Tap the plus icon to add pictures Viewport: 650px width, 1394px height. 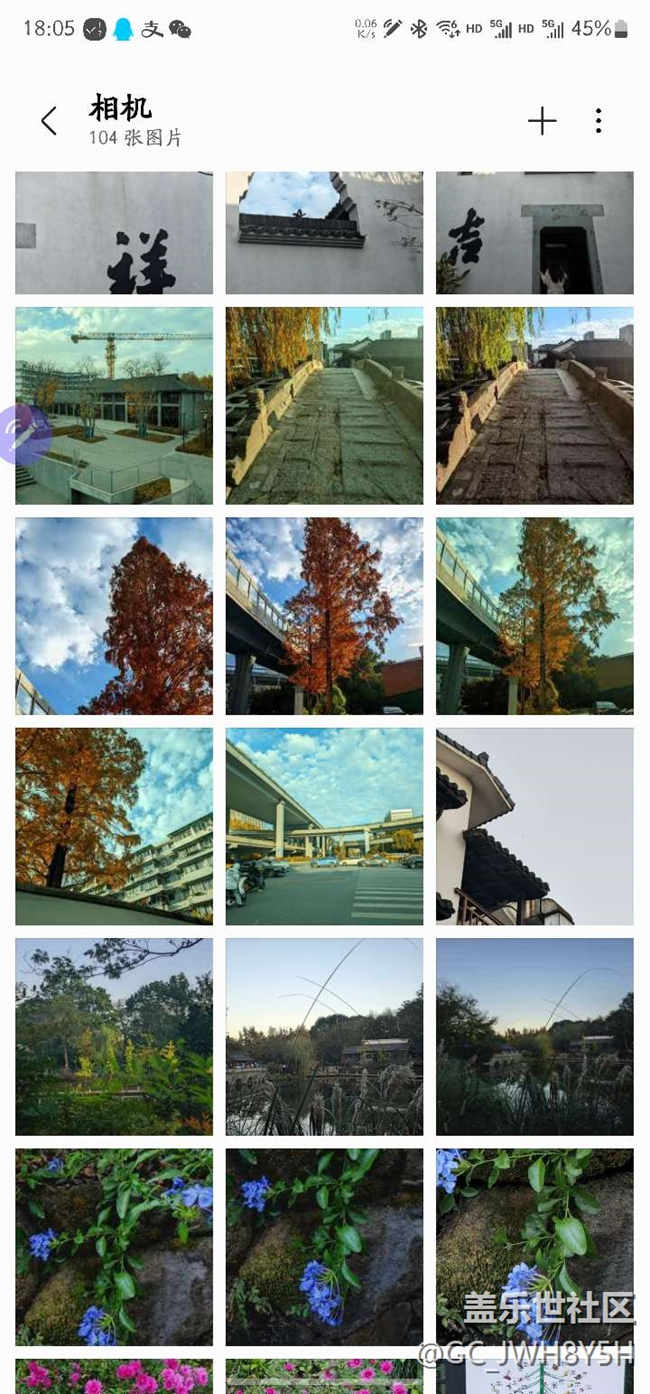(542, 121)
